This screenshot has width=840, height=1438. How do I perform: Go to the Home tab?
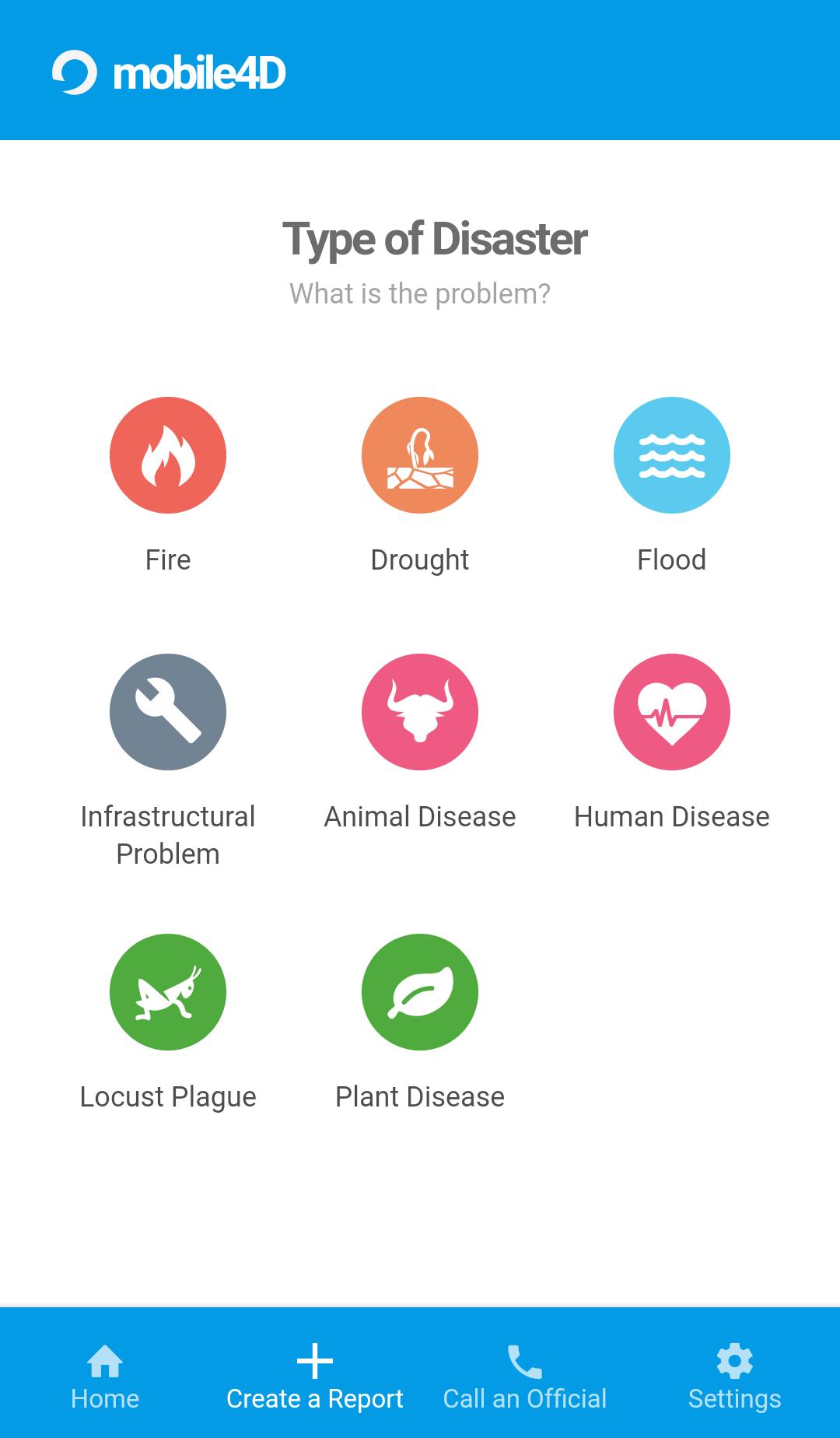click(x=105, y=1376)
